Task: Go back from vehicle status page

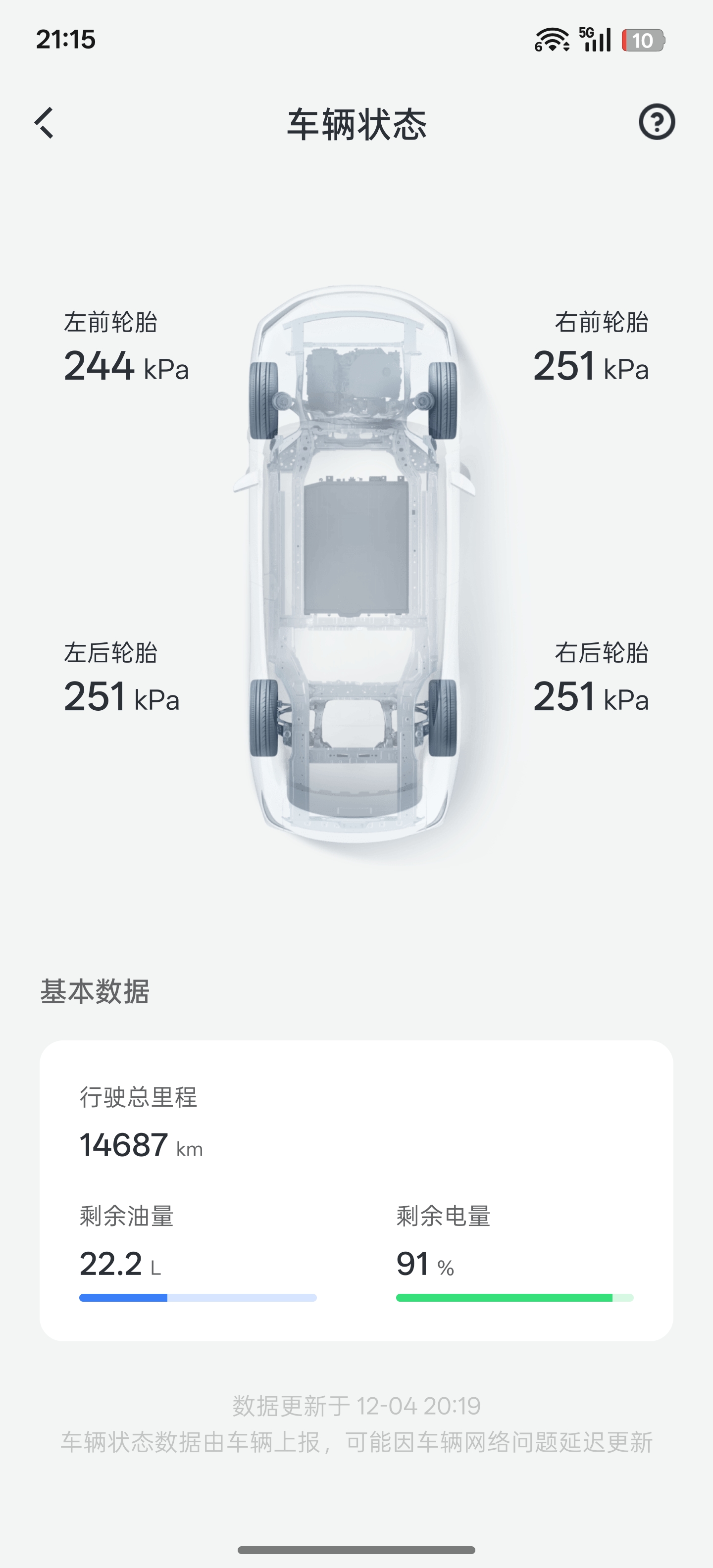Action: coord(45,123)
